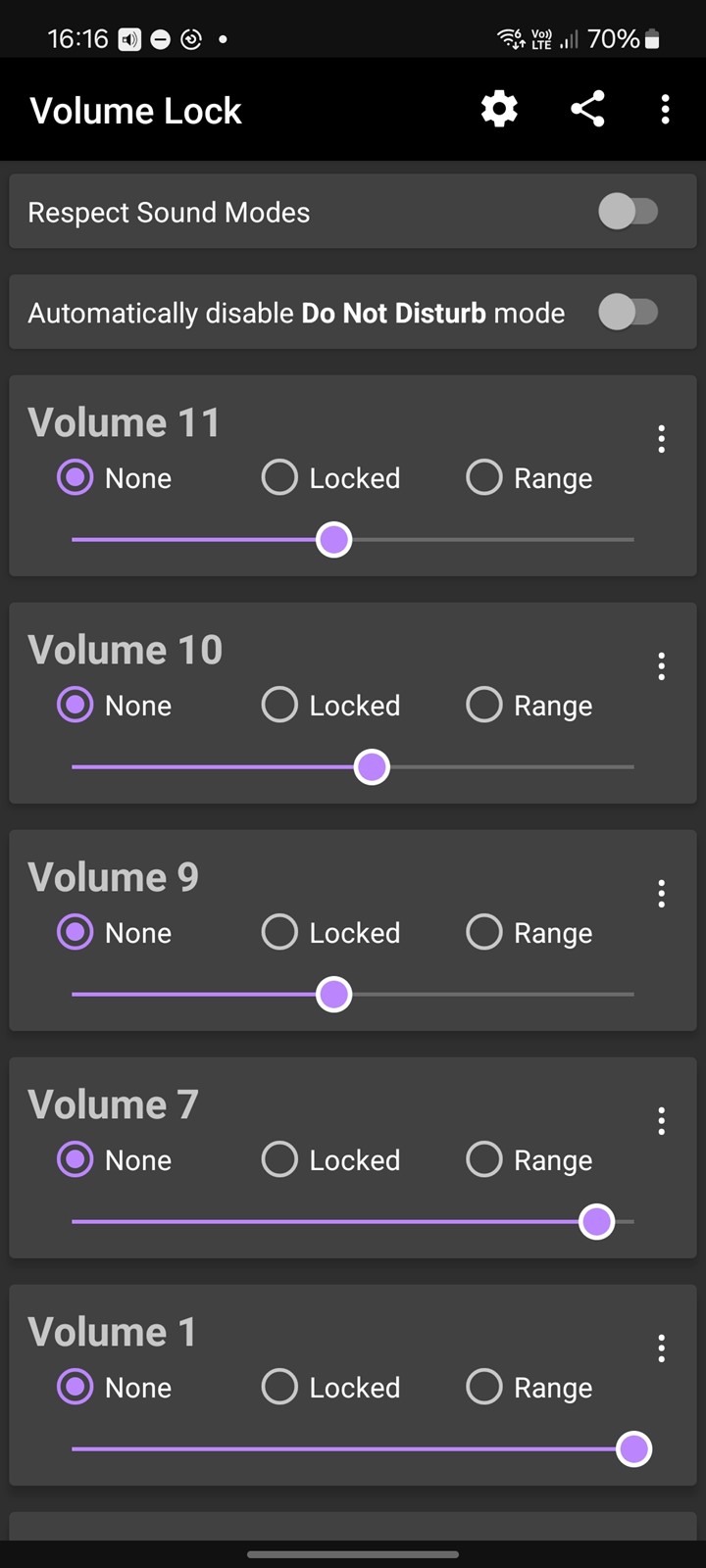Choose Range for Volume 1

[x=529, y=1388]
